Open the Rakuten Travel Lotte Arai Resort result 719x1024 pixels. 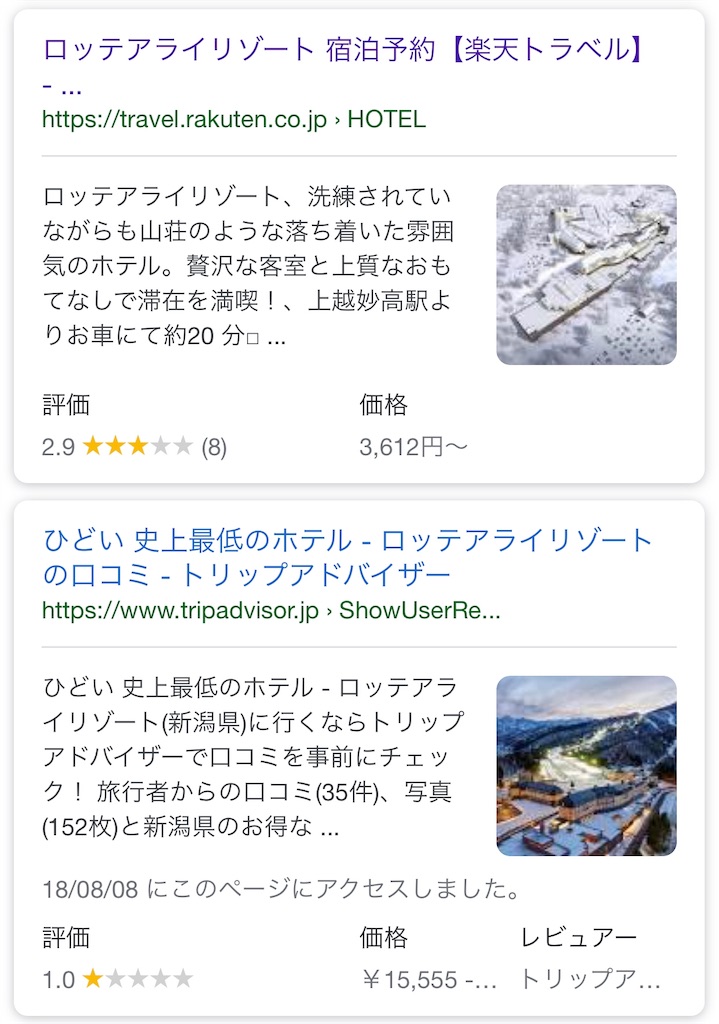coord(340,49)
